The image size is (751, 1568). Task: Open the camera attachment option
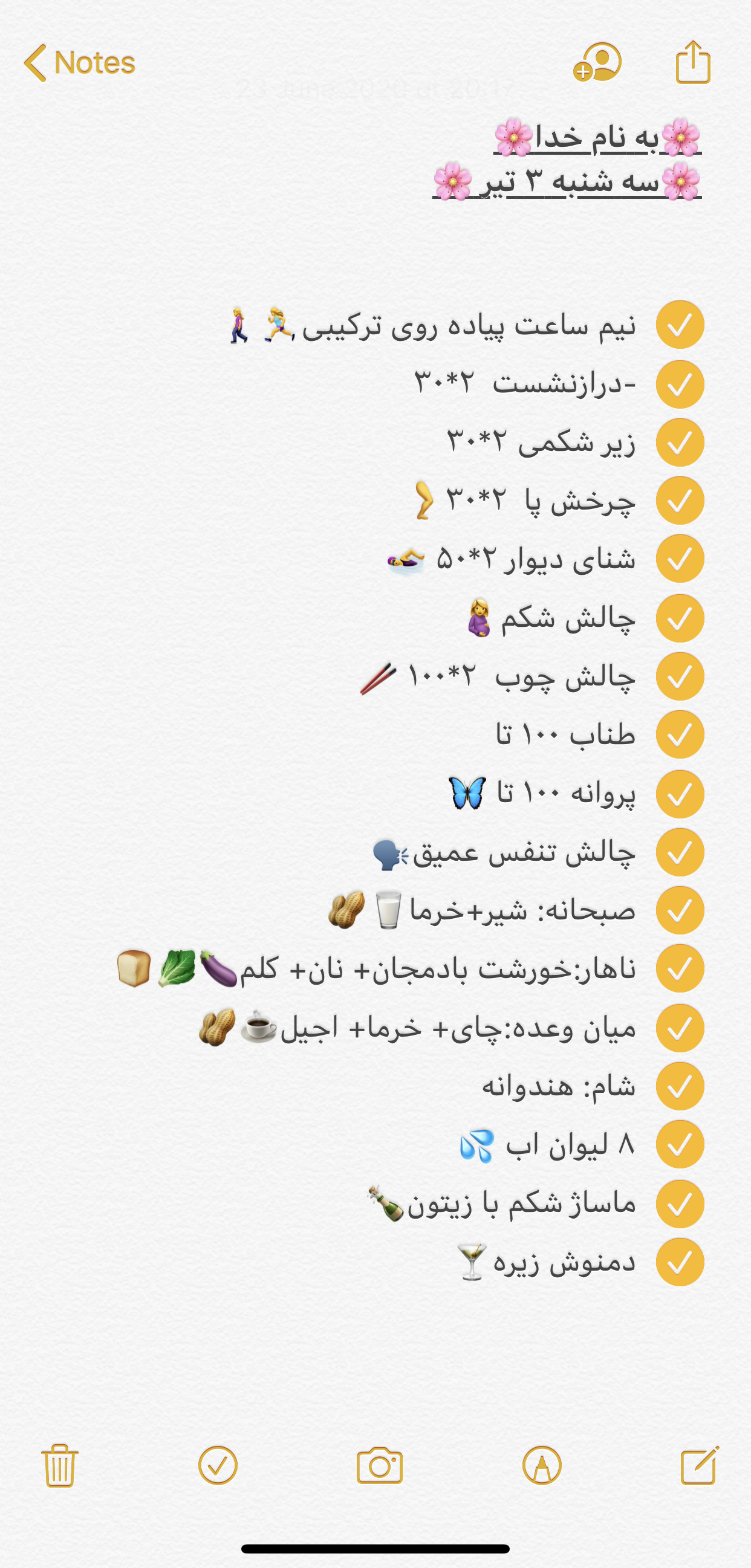[380, 1465]
